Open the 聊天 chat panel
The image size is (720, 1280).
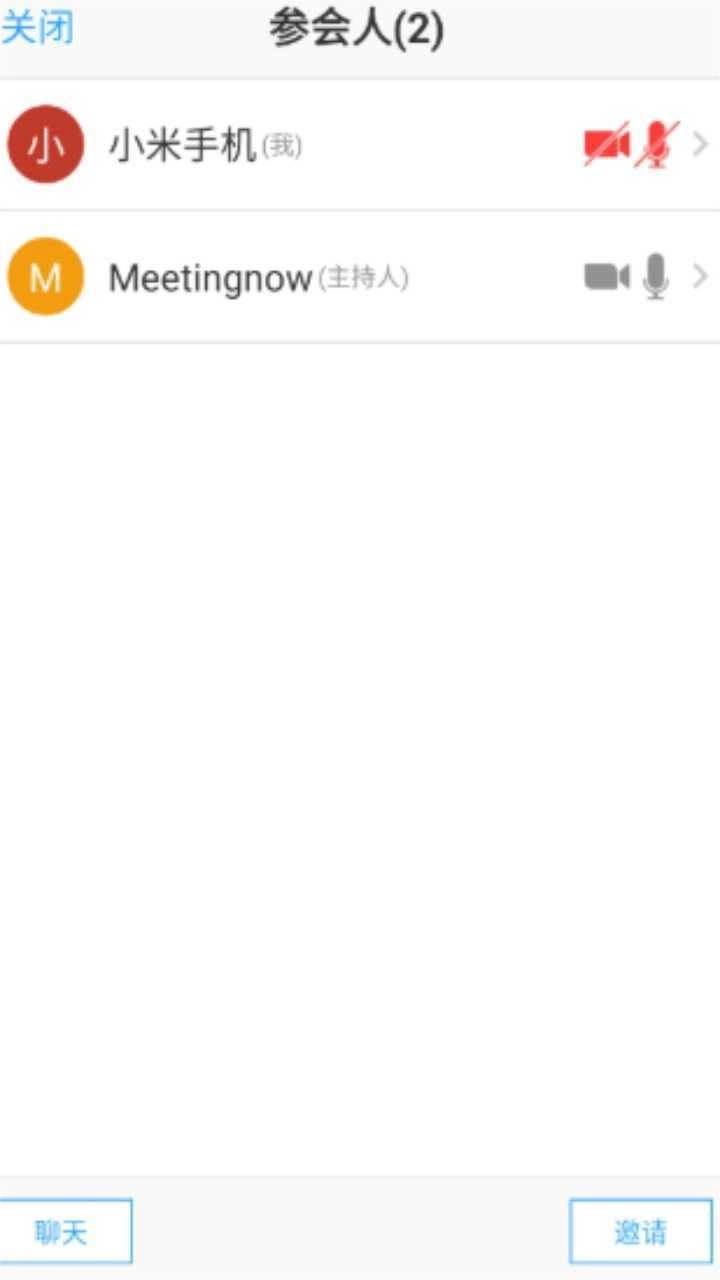click(x=66, y=1232)
